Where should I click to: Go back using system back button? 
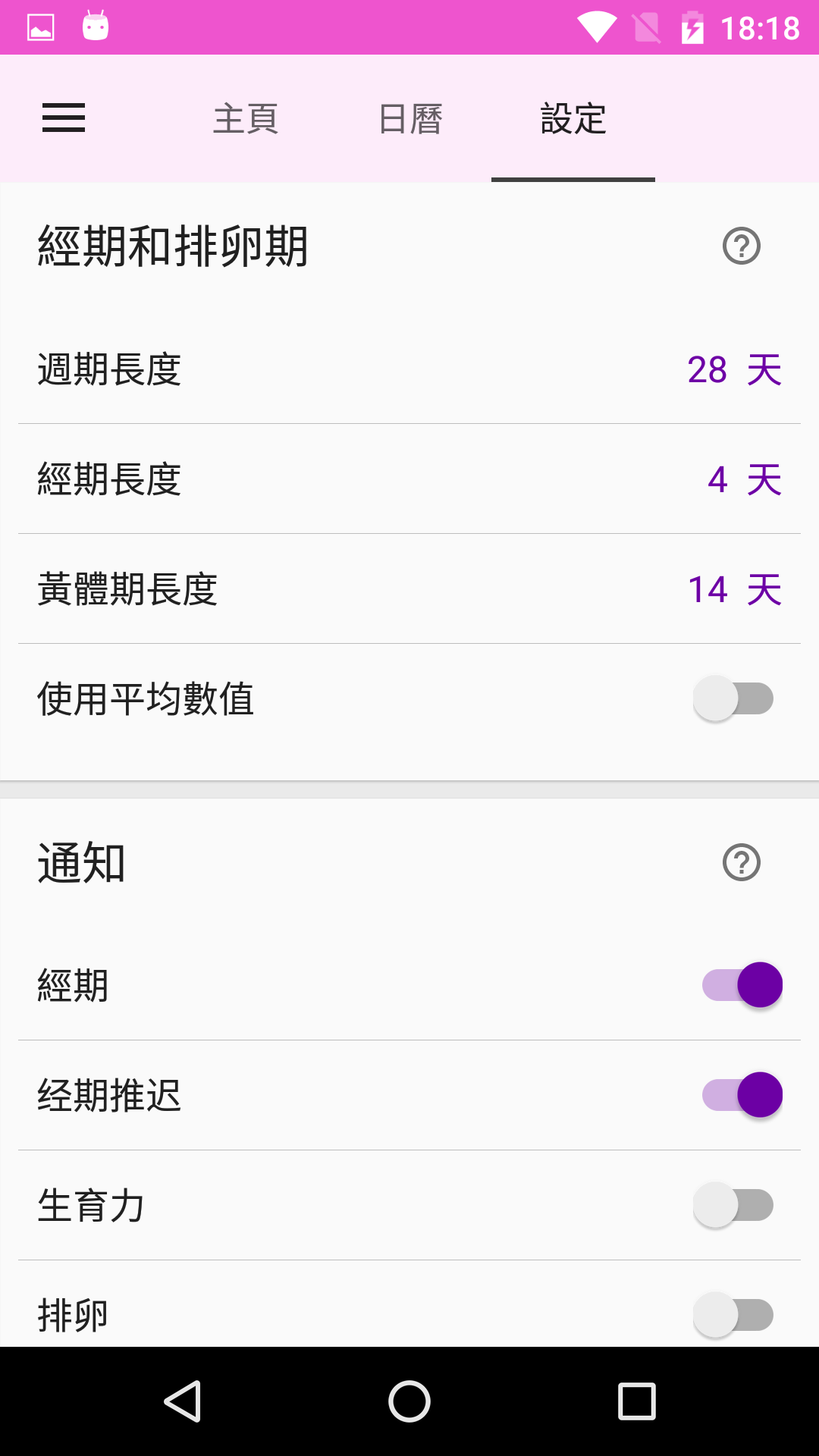point(183,1401)
